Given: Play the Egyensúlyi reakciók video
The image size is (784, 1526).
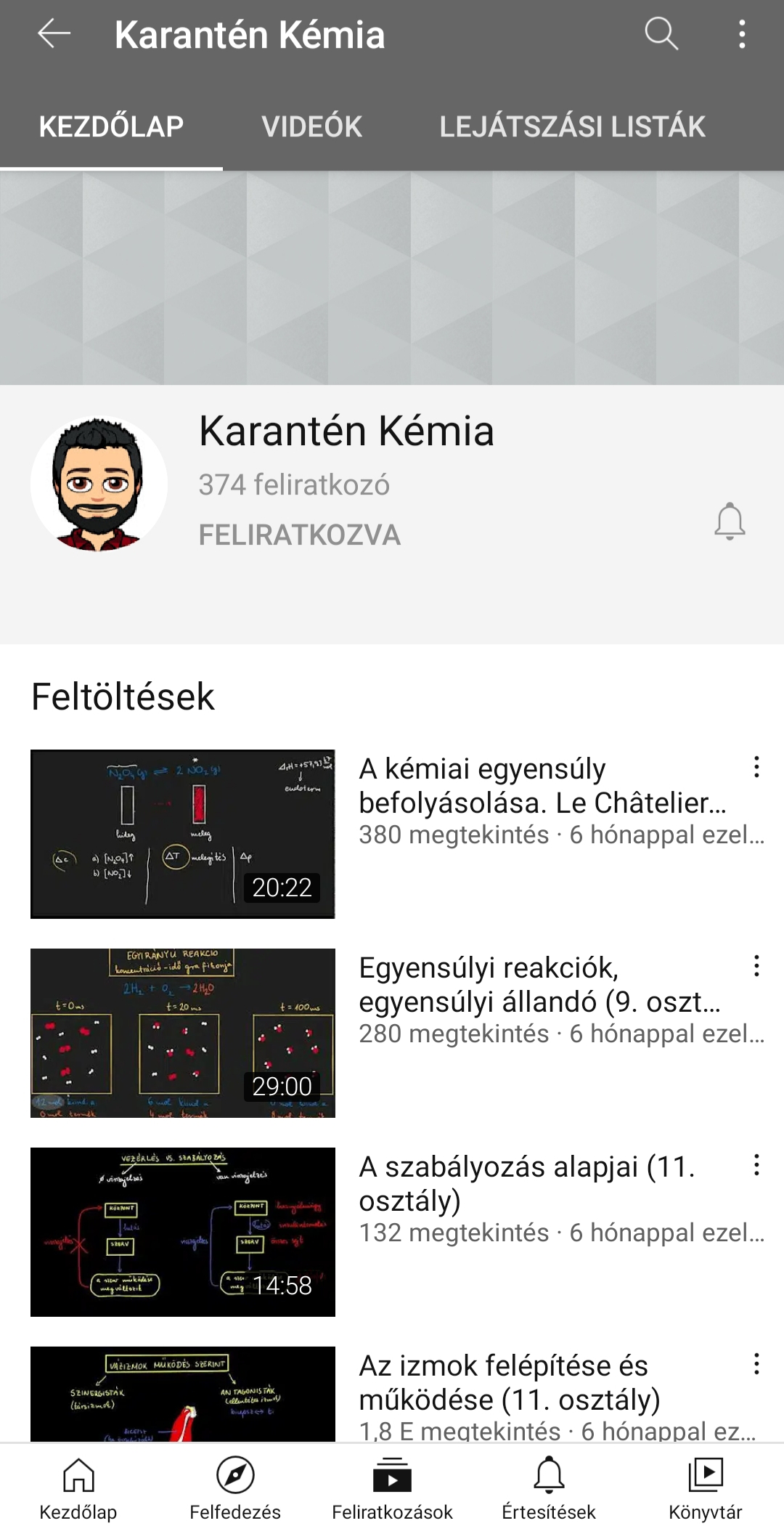Looking at the screenshot, I should point(183,1033).
